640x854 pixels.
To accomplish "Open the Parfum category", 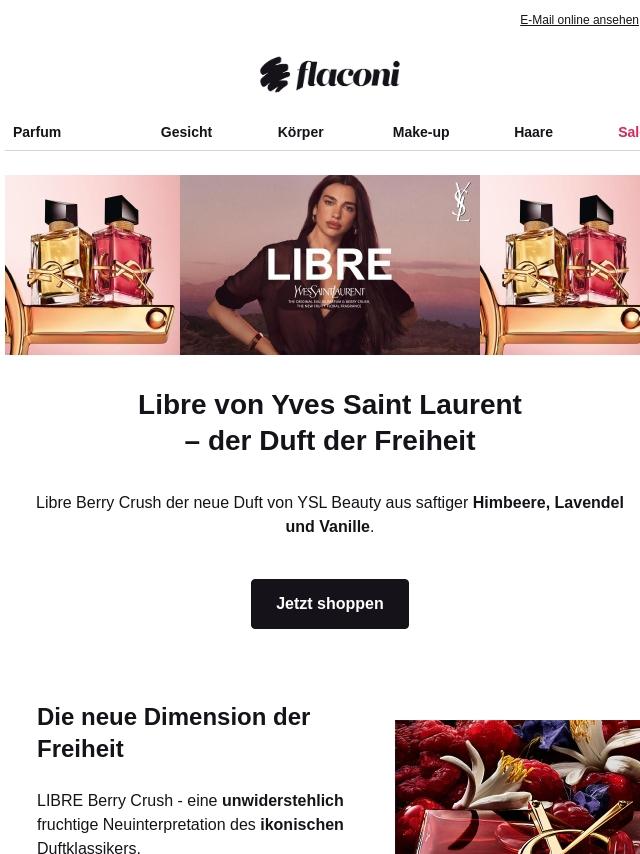I will point(37,132).
